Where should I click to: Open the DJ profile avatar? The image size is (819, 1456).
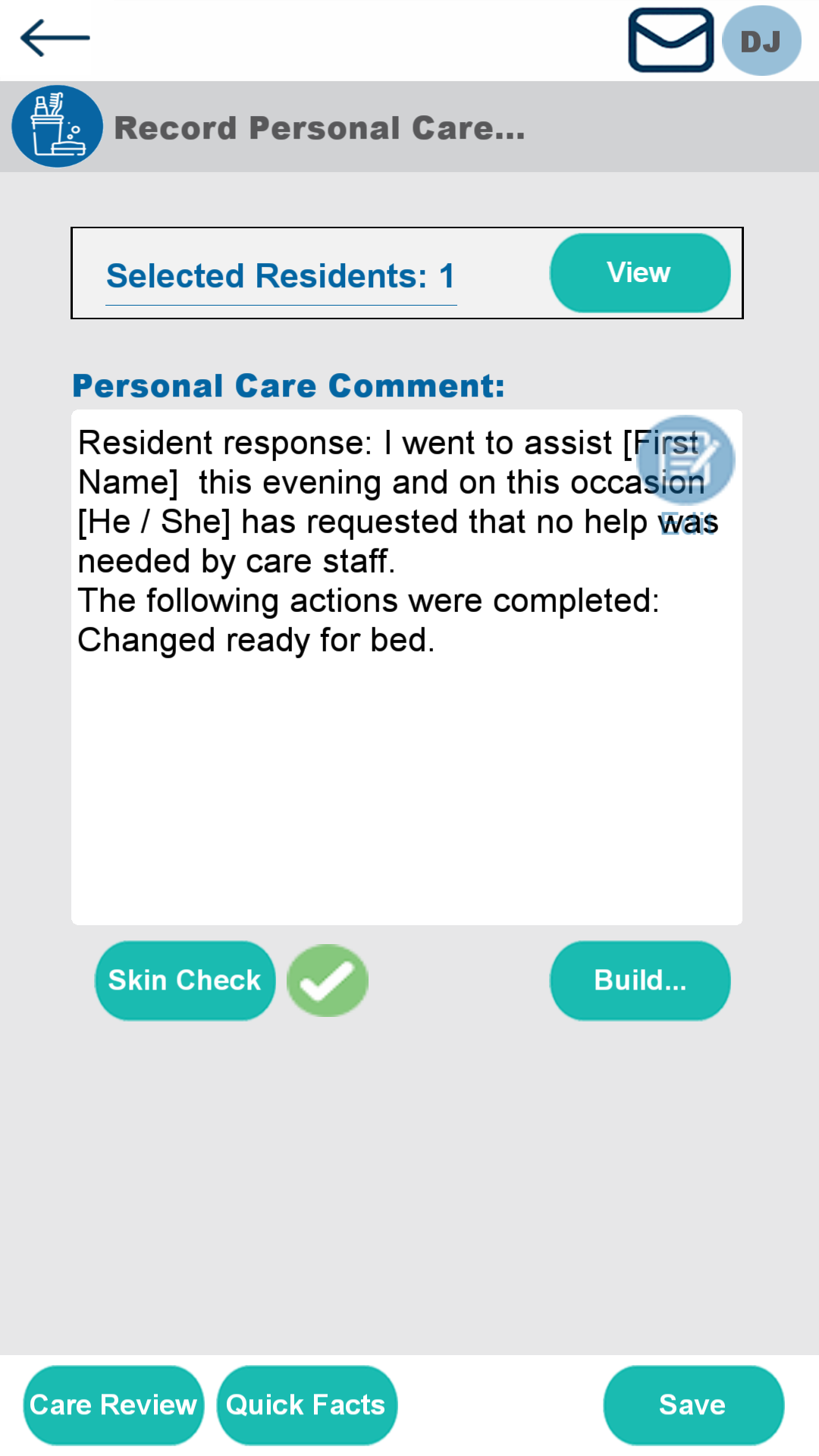[x=761, y=41]
